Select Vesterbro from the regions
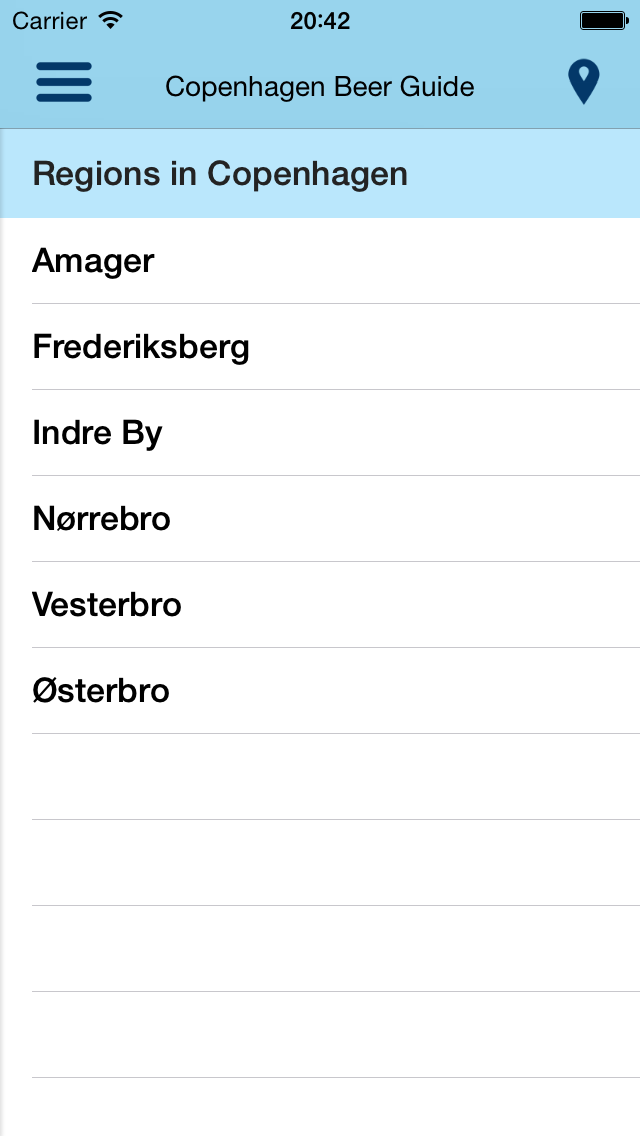 click(320, 605)
